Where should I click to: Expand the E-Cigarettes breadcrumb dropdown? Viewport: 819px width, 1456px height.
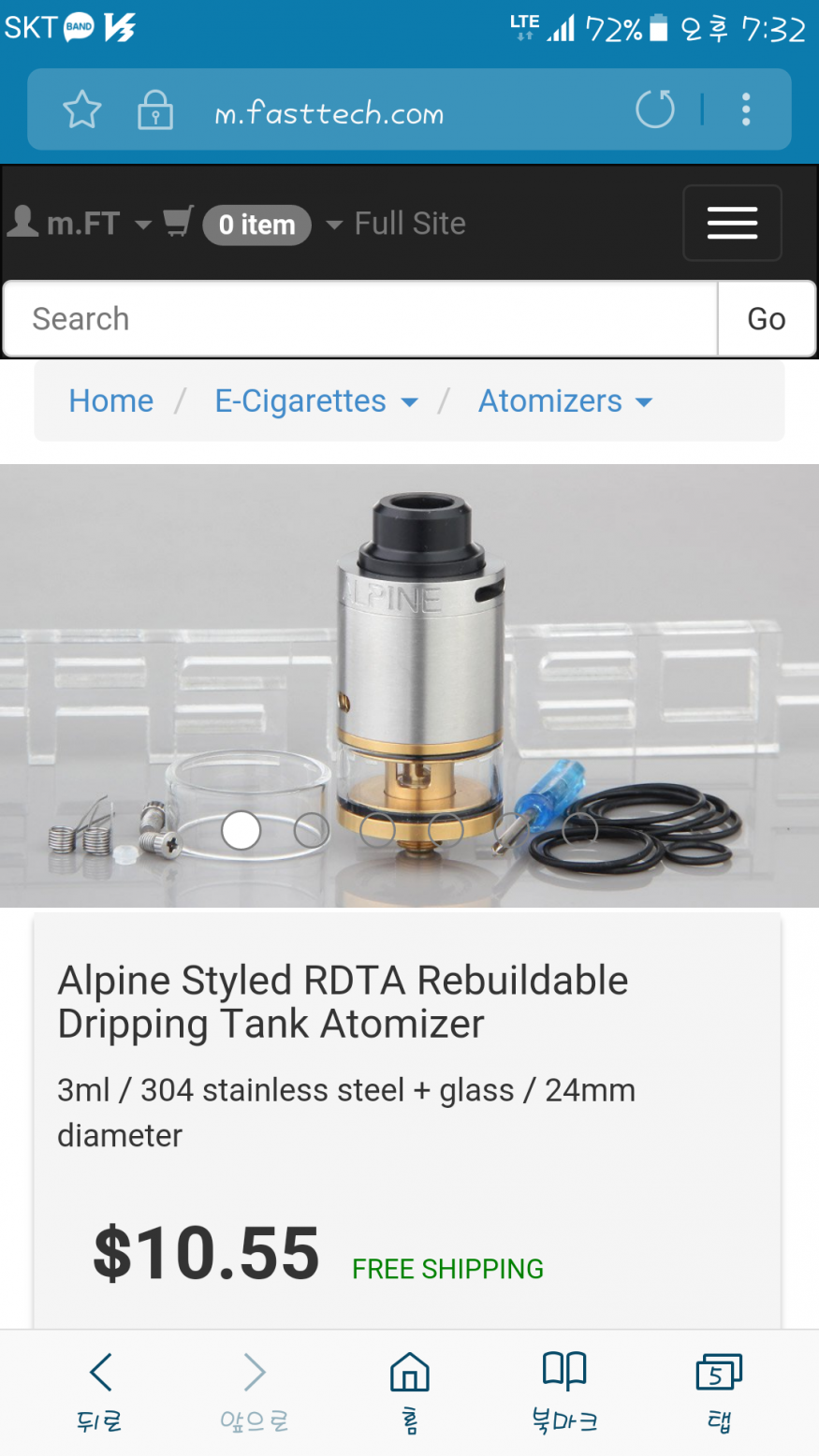(315, 400)
